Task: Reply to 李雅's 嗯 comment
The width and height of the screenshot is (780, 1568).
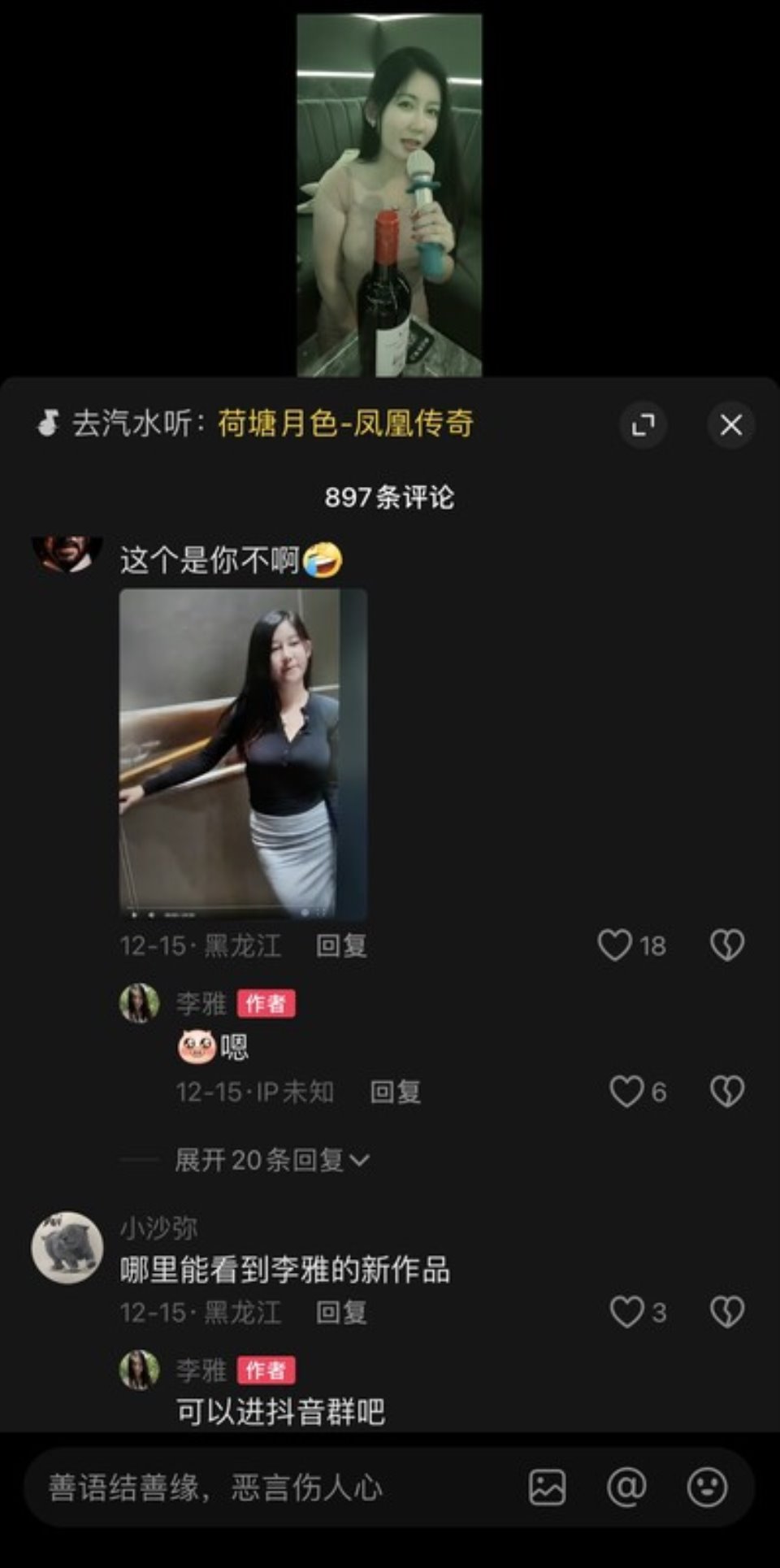Action: [396, 1092]
